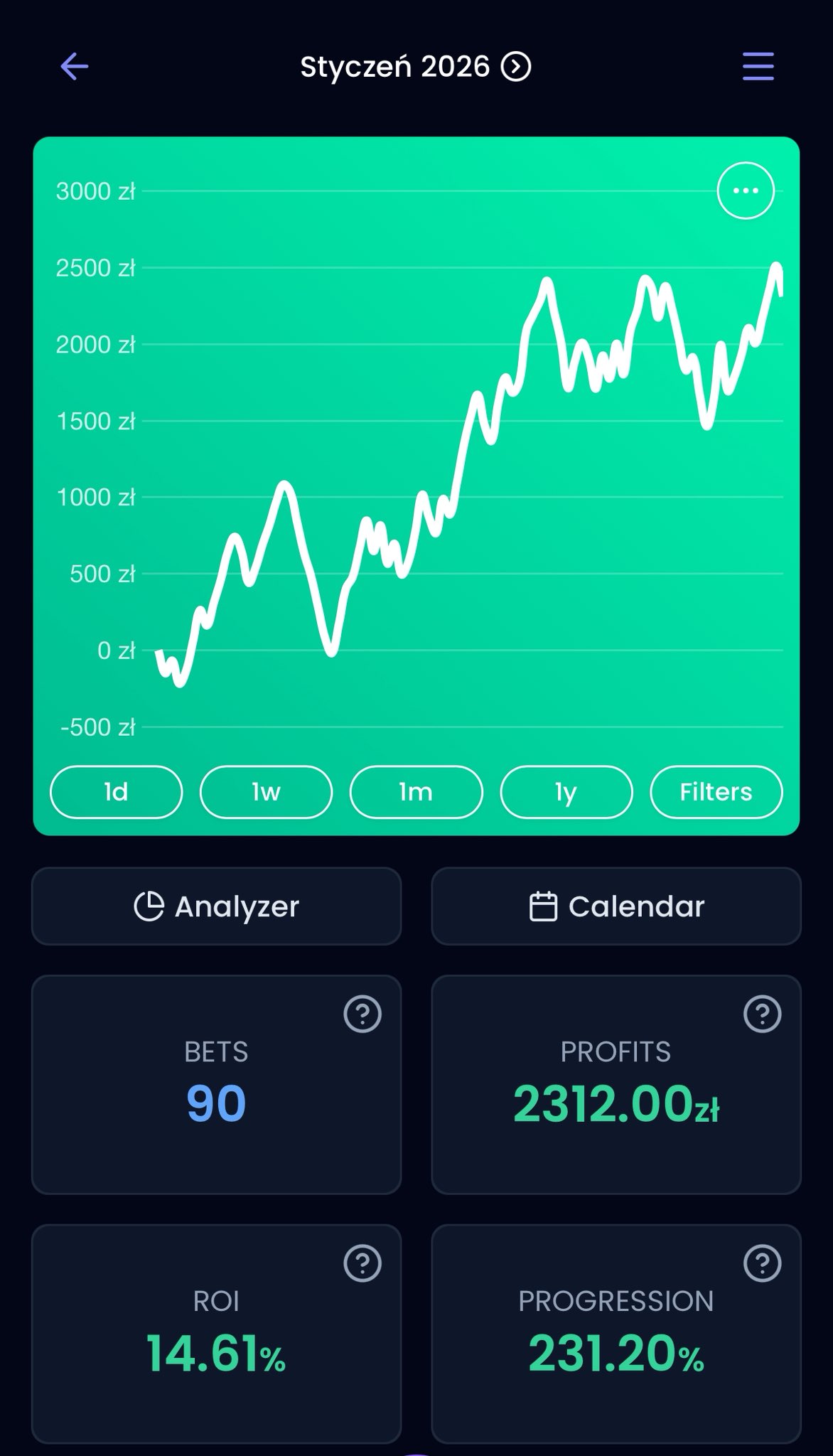
Task: Choose the 1m time range
Action: pyautogui.click(x=416, y=792)
